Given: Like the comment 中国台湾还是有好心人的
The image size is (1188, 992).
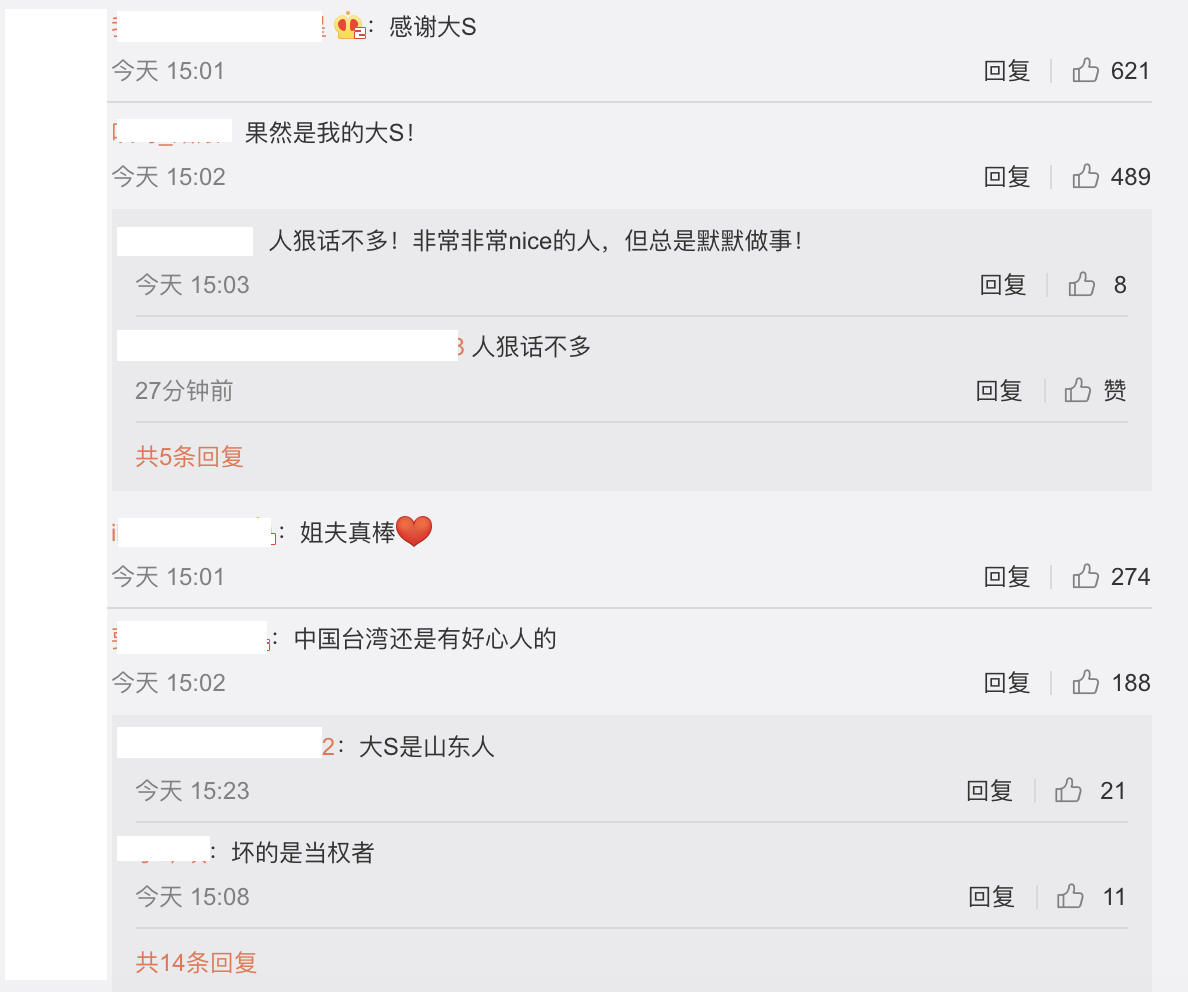Looking at the screenshot, I should (1086, 683).
